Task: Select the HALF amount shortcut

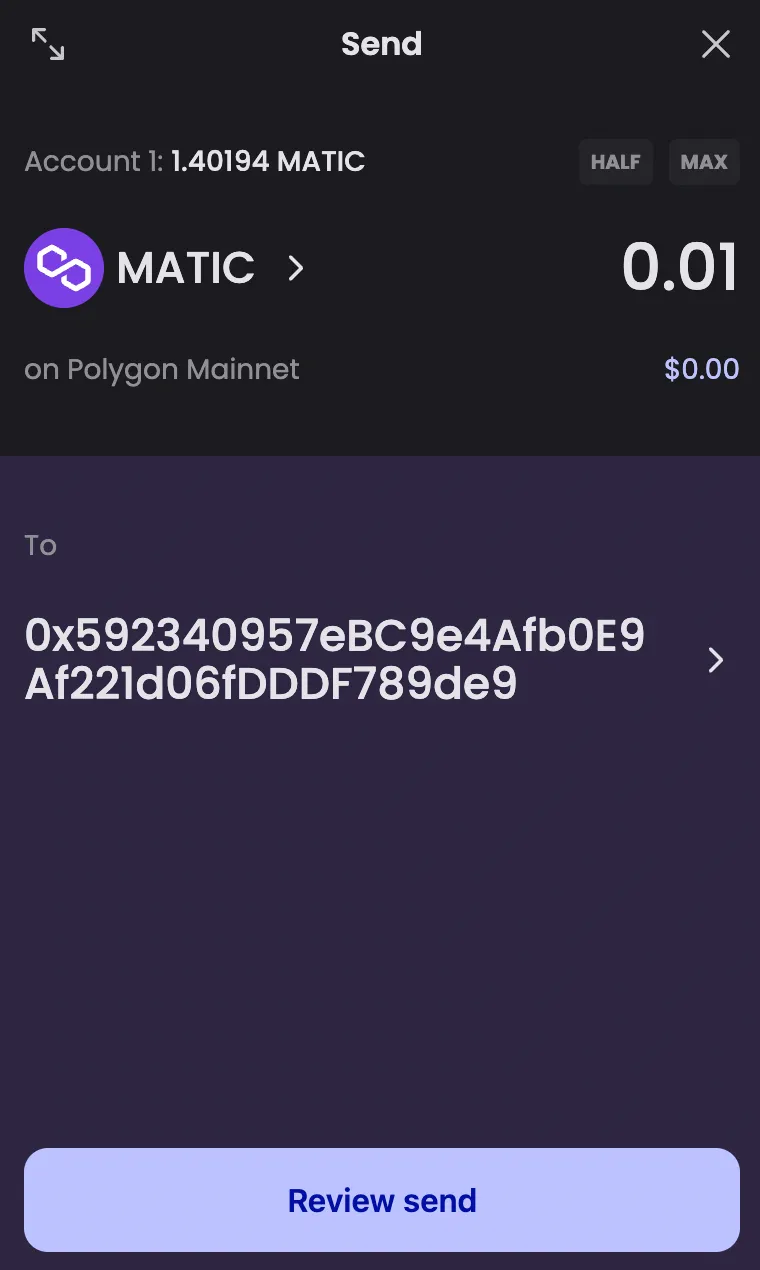Action: coord(616,161)
